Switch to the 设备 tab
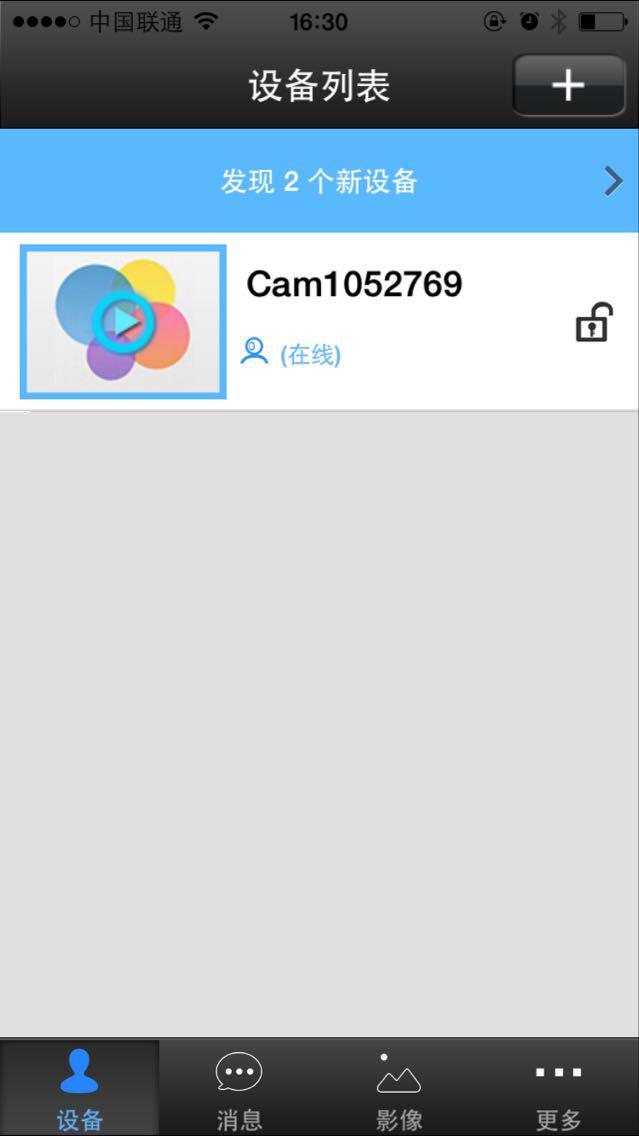The image size is (639, 1136). [x=79, y=1088]
